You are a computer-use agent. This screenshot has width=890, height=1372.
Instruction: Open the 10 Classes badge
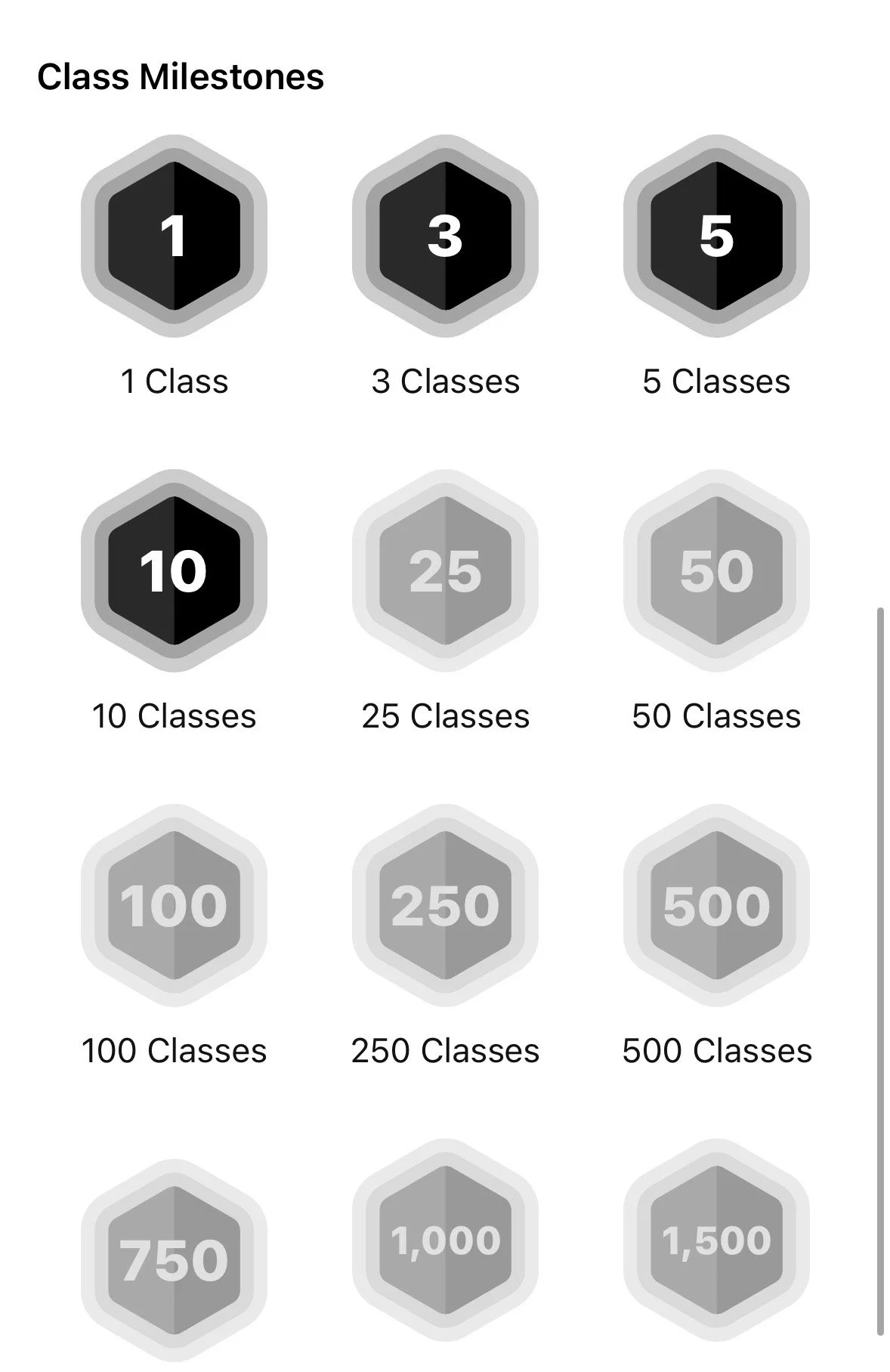174,570
